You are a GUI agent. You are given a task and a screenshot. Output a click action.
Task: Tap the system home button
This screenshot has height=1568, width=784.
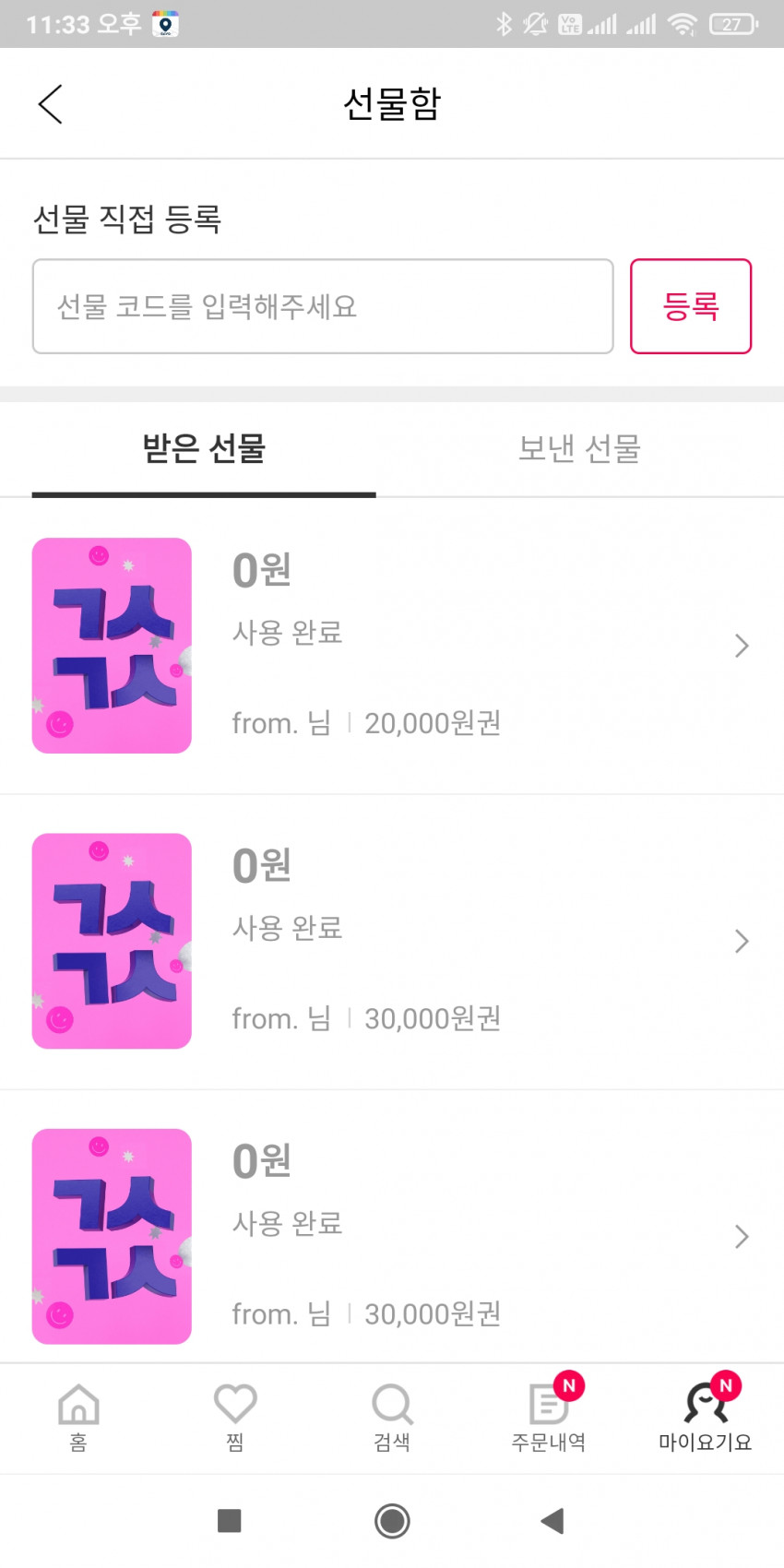point(392,1521)
